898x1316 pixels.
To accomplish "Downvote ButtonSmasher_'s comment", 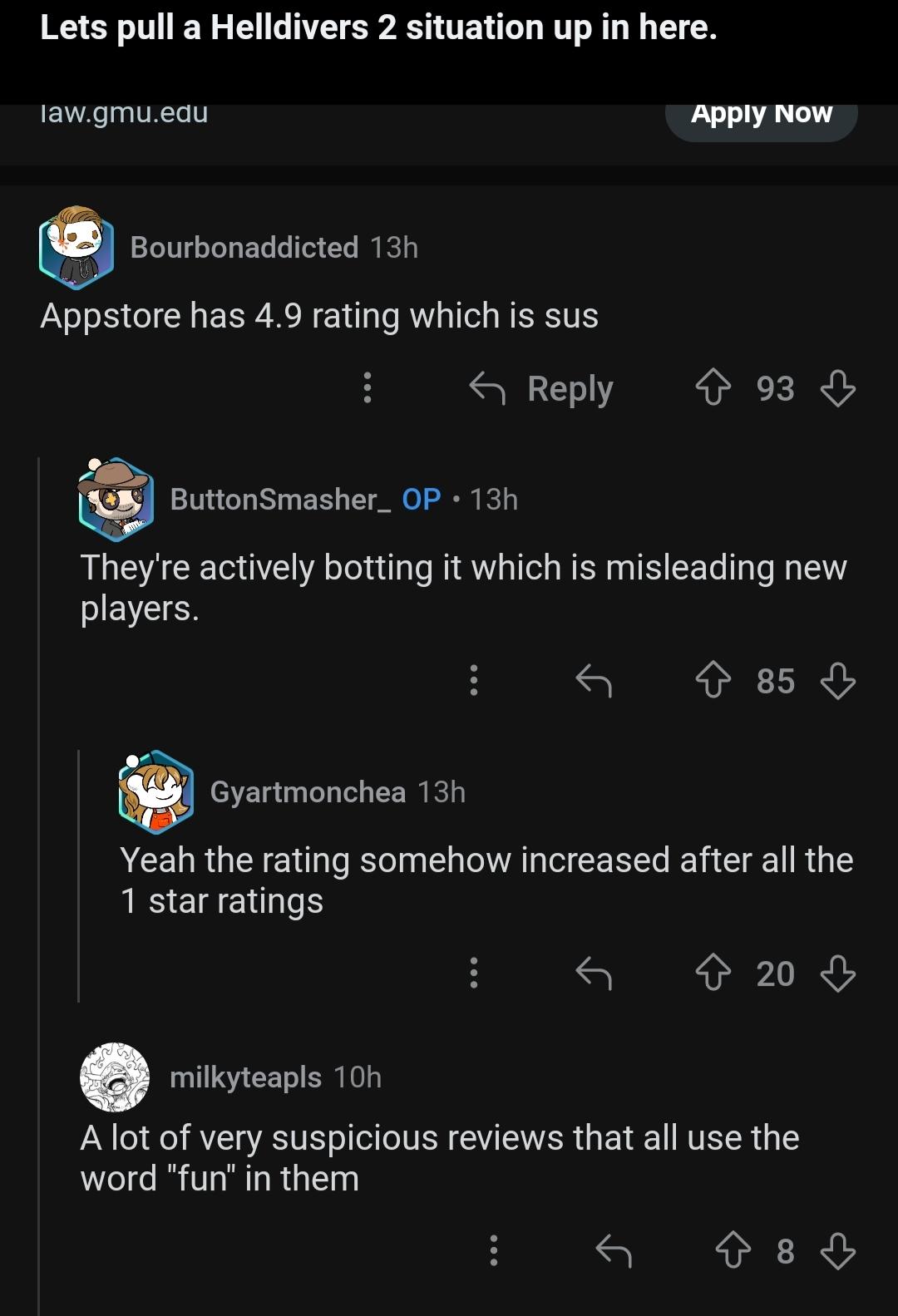I will point(837,681).
